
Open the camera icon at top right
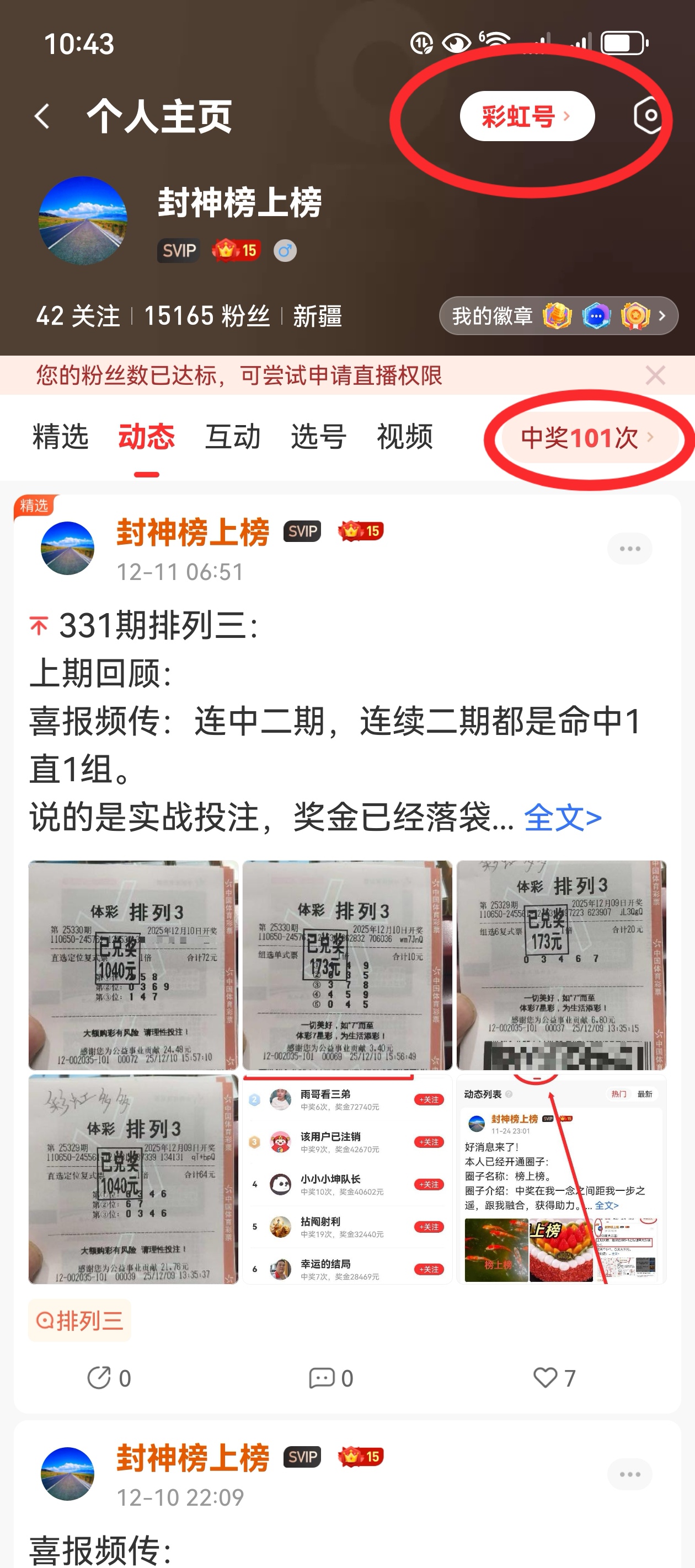pos(648,115)
